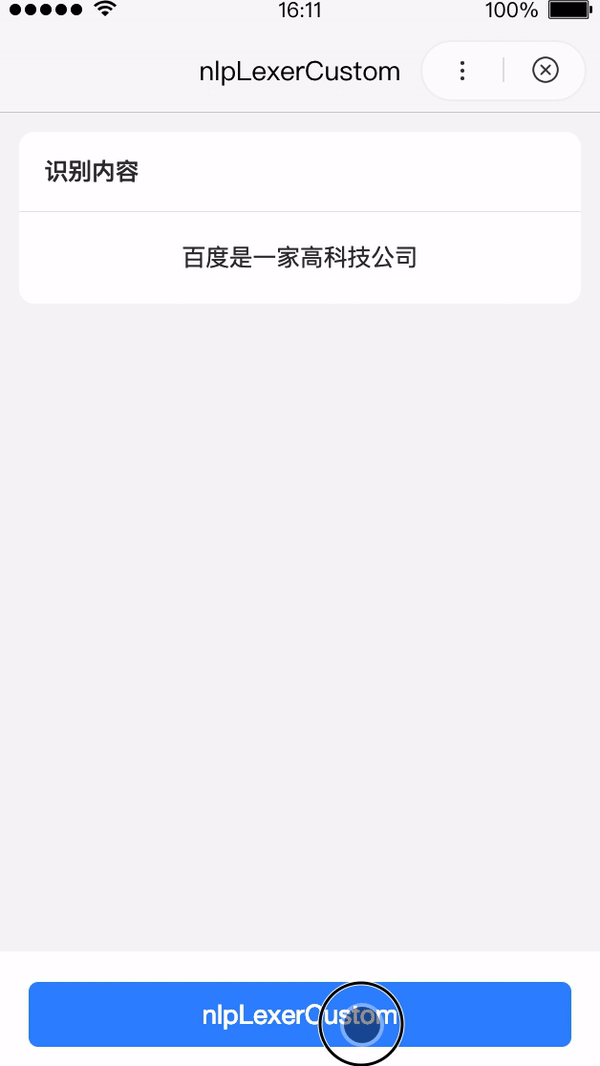Open the three-dot more options menu
The height and width of the screenshot is (1066, 600).
point(462,71)
